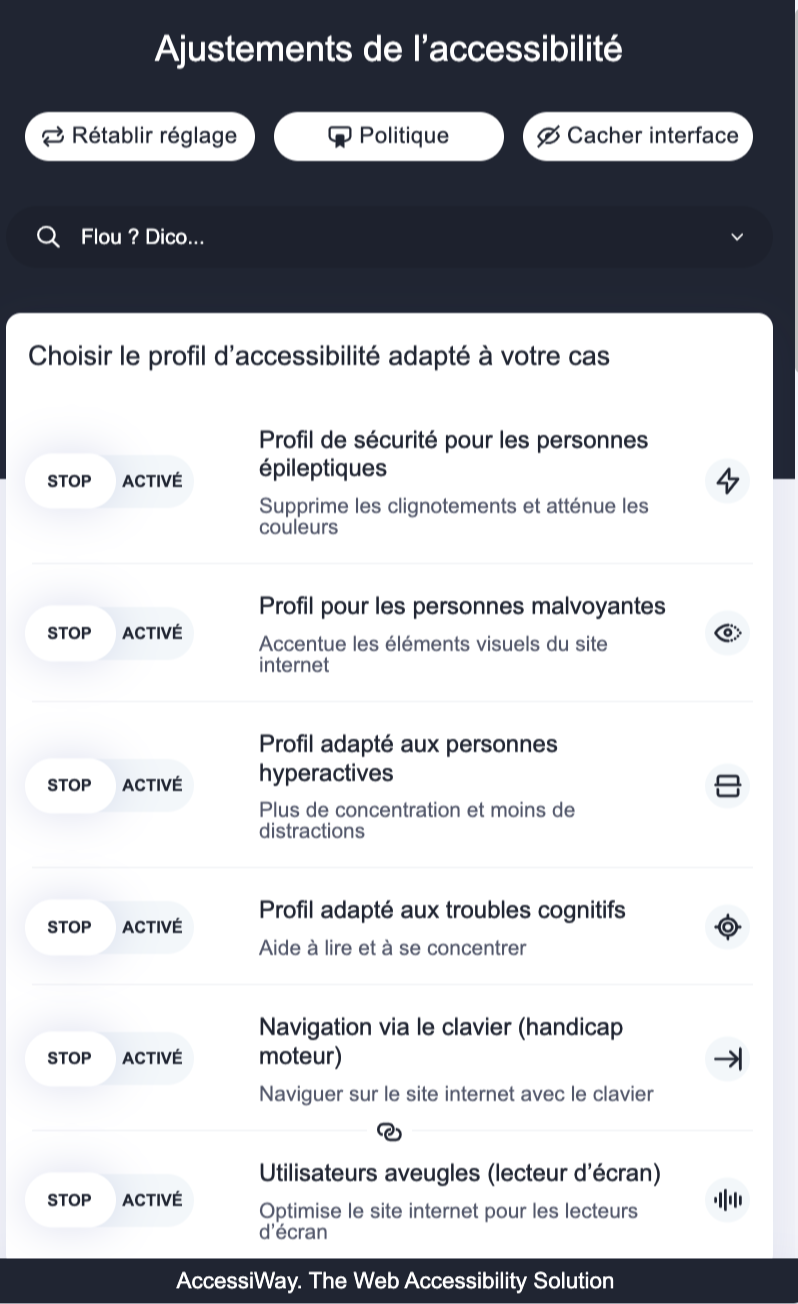Image resolution: width=798 pixels, height=1304 pixels.
Task: Select ACTIVÉ for the malvoyantes profile
Action: (x=152, y=633)
